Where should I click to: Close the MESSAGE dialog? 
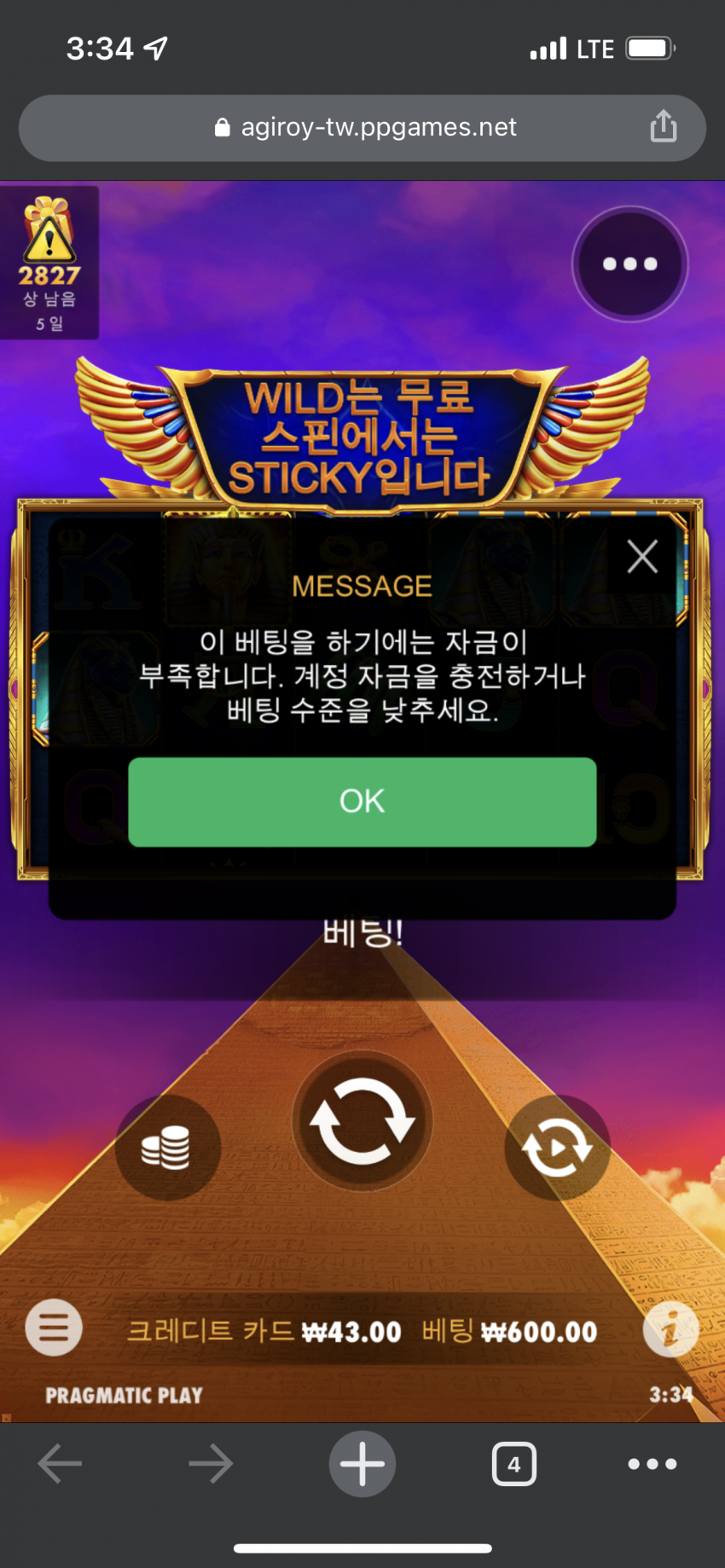pyautogui.click(x=641, y=557)
